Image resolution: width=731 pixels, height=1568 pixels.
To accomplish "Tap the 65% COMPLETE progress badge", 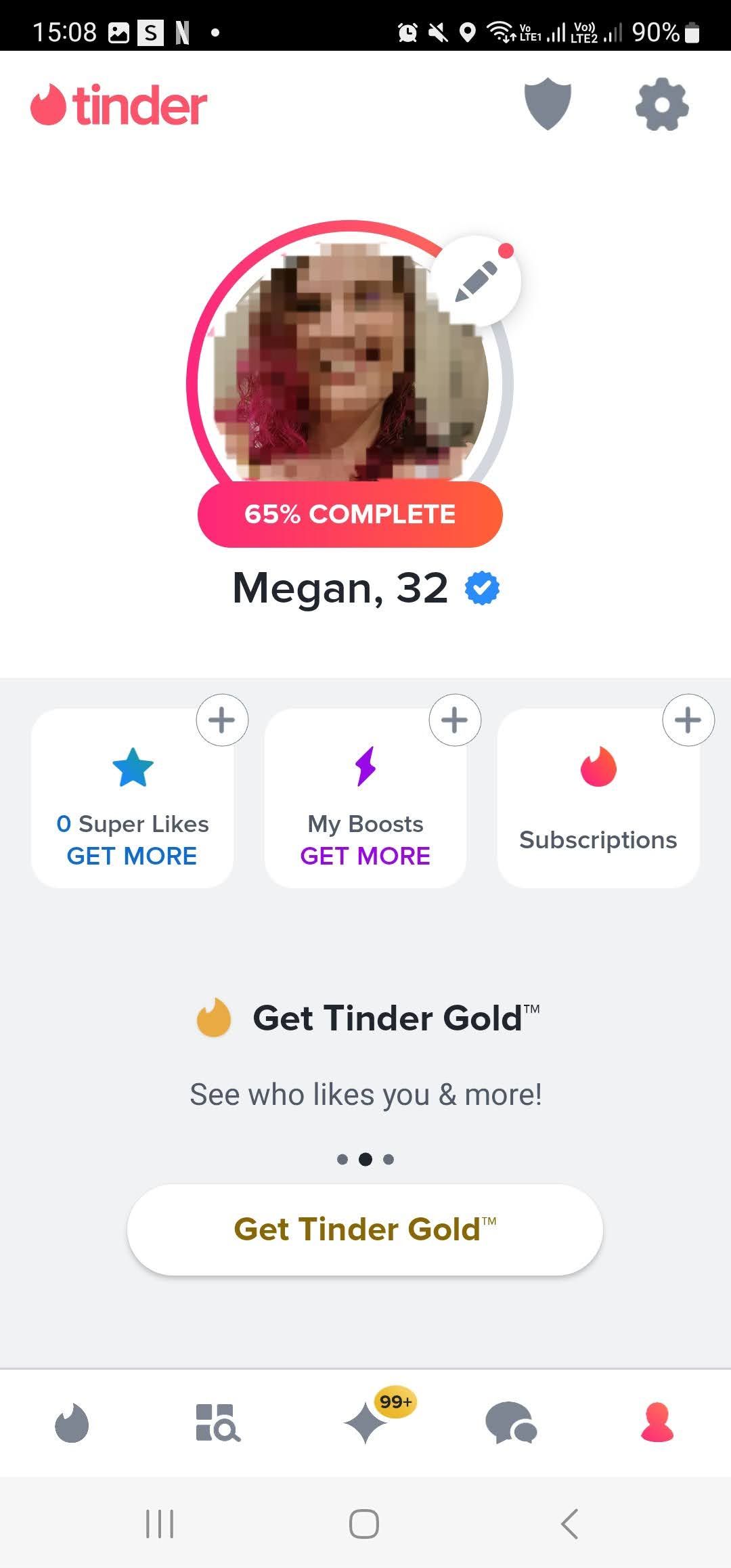I will coord(351,515).
